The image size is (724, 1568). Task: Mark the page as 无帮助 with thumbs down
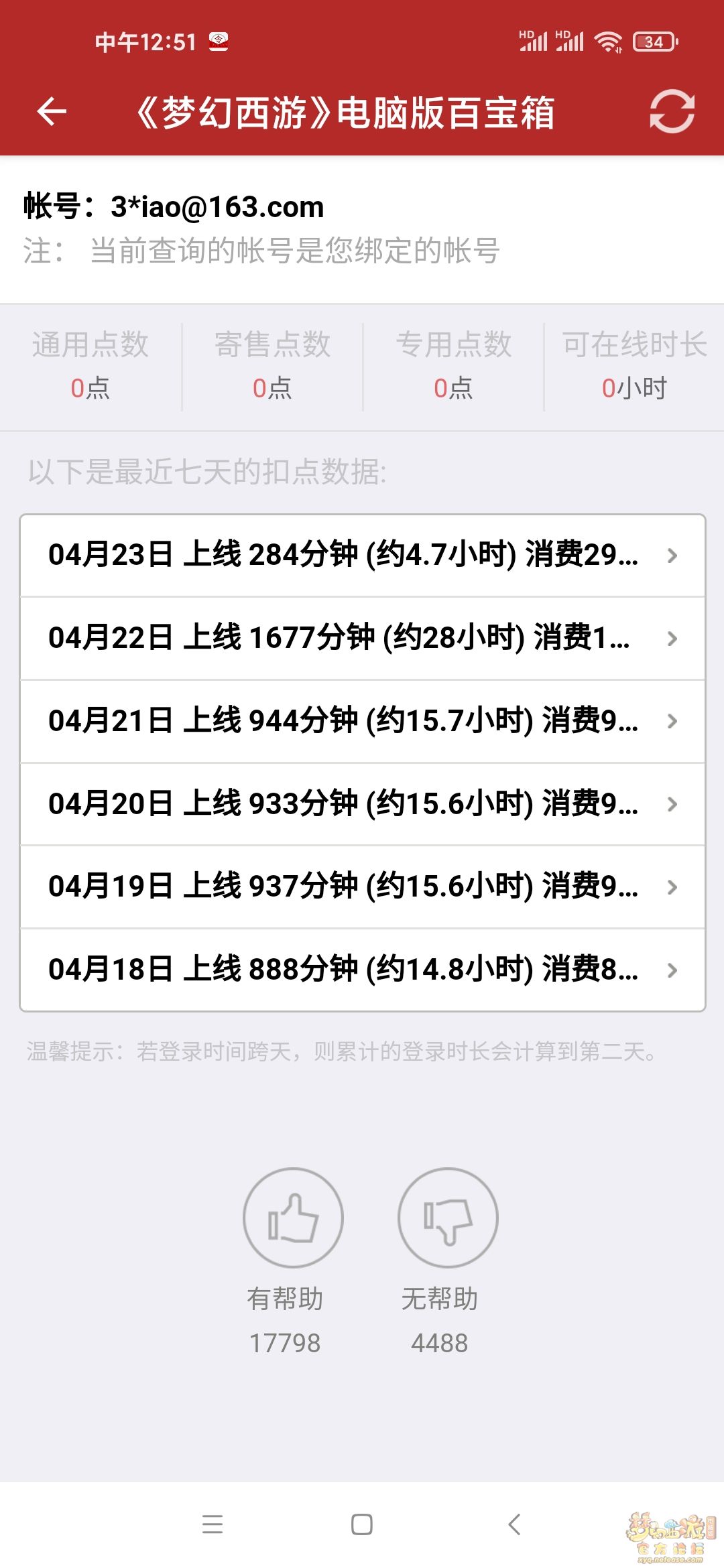click(x=448, y=1218)
